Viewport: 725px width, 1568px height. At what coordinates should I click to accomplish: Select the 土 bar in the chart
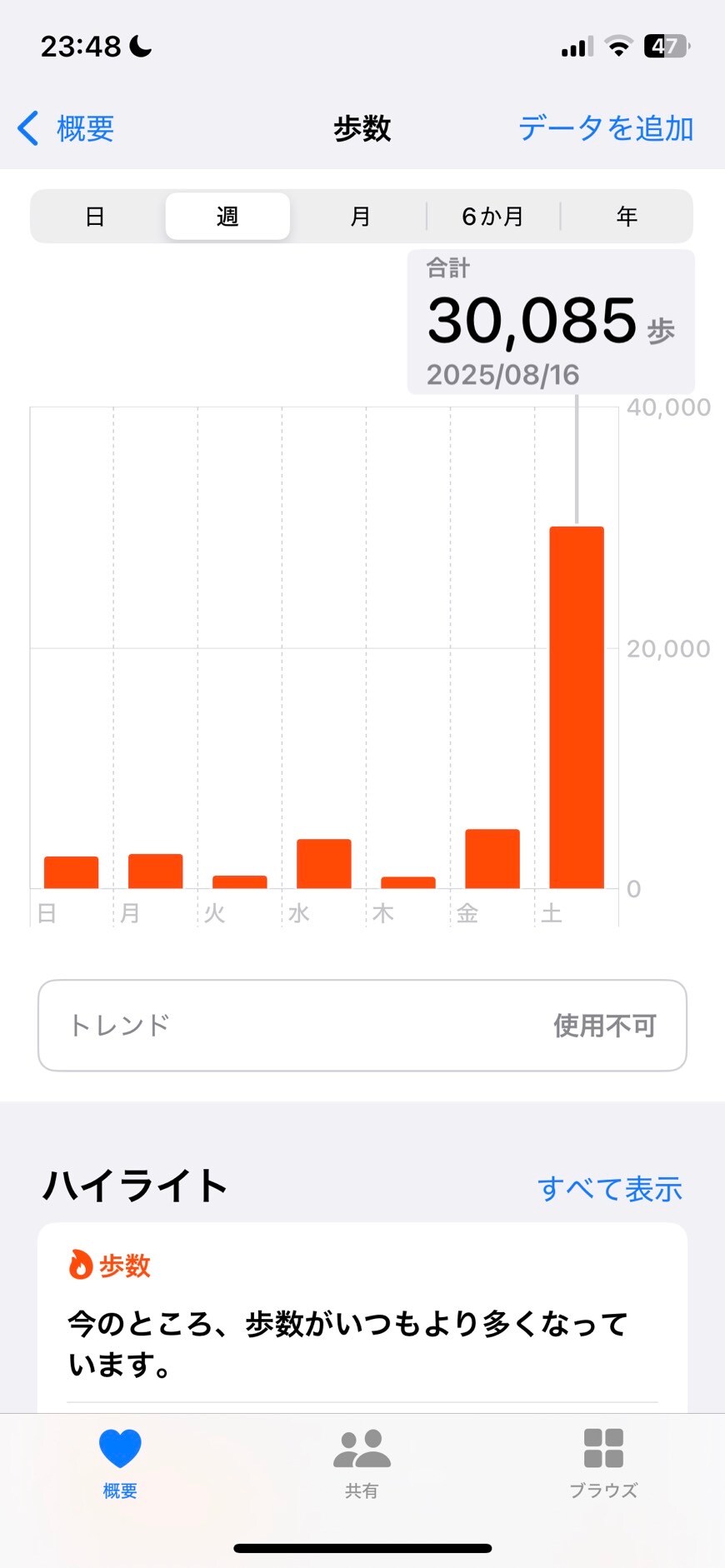577,708
